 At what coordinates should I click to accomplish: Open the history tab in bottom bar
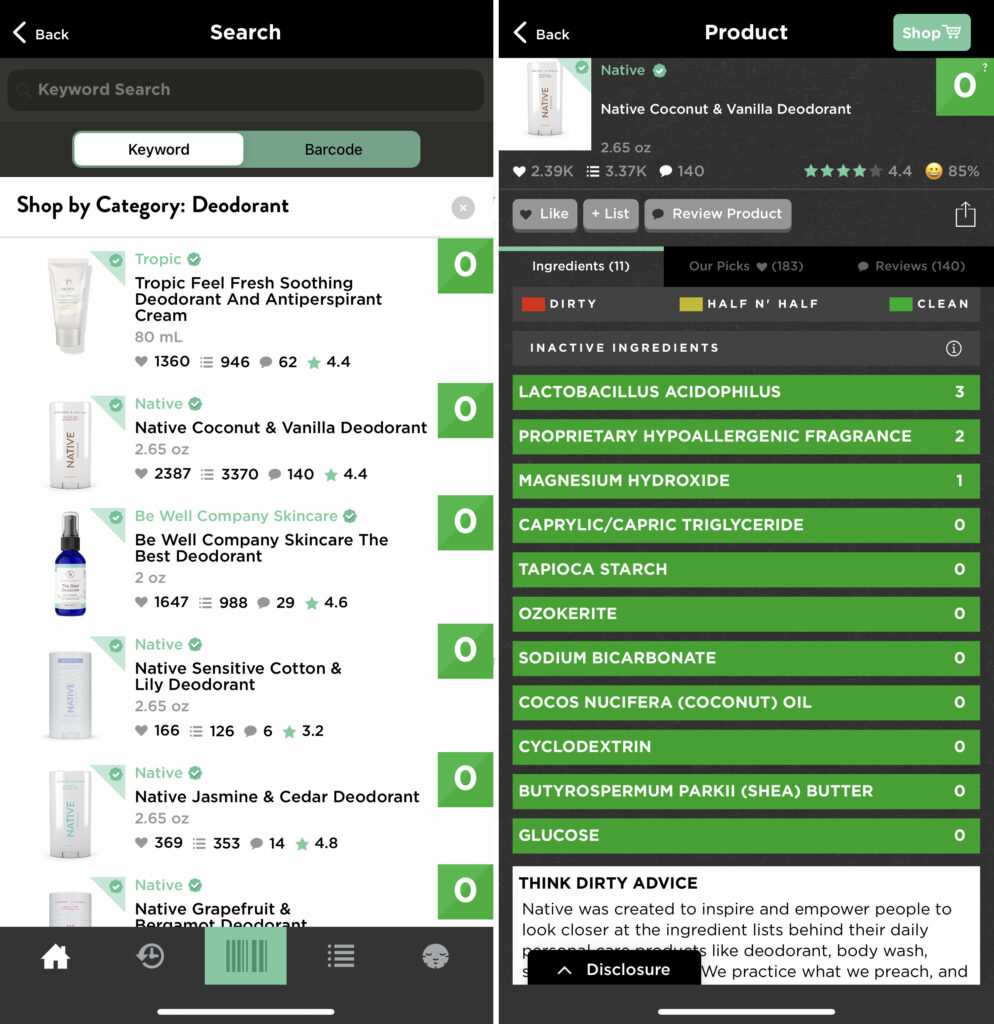pos(151,957)
